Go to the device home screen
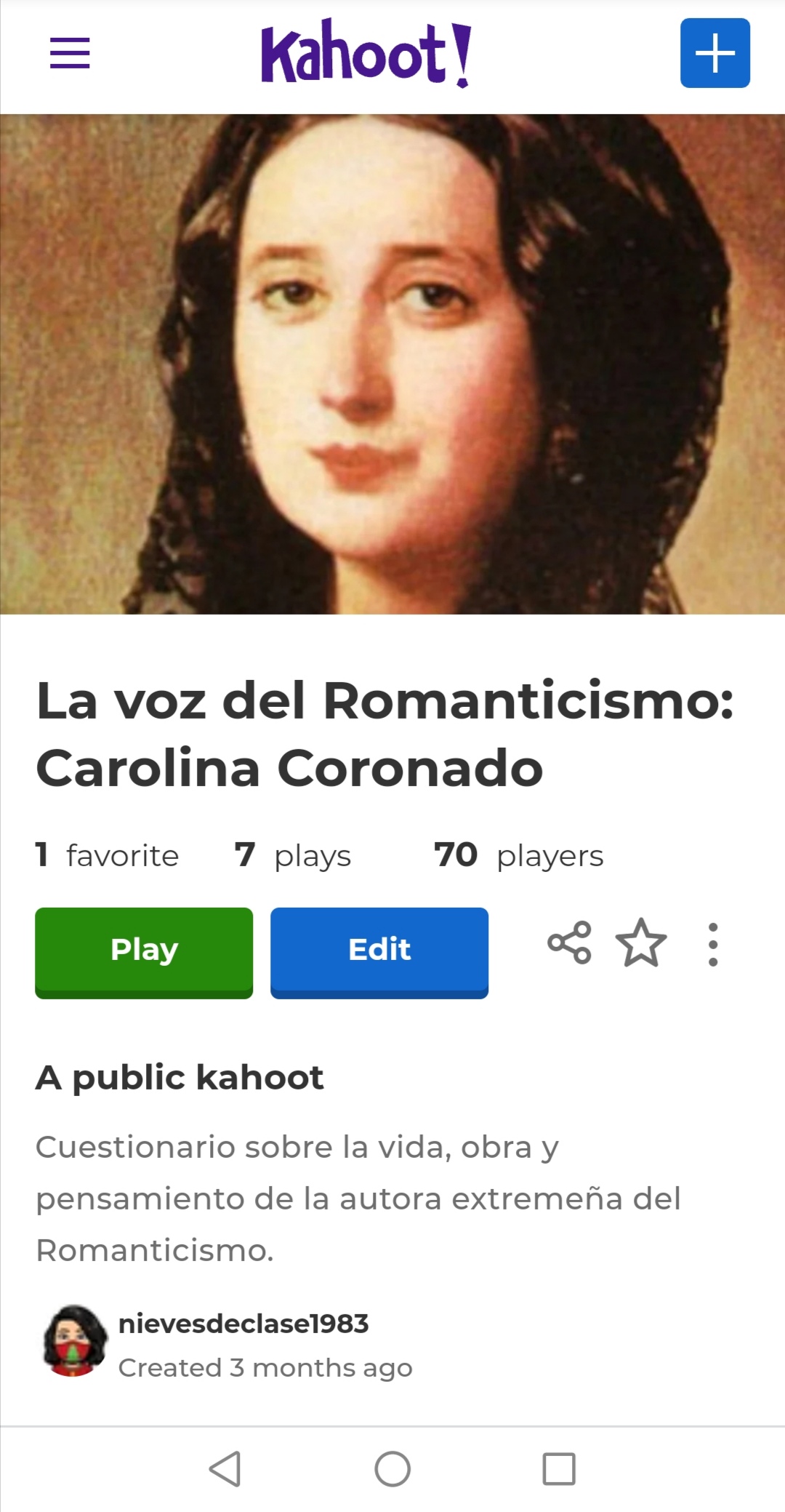Image resolution: width=785 pixels, height=1512 pixels. (x=392, y=1468)
